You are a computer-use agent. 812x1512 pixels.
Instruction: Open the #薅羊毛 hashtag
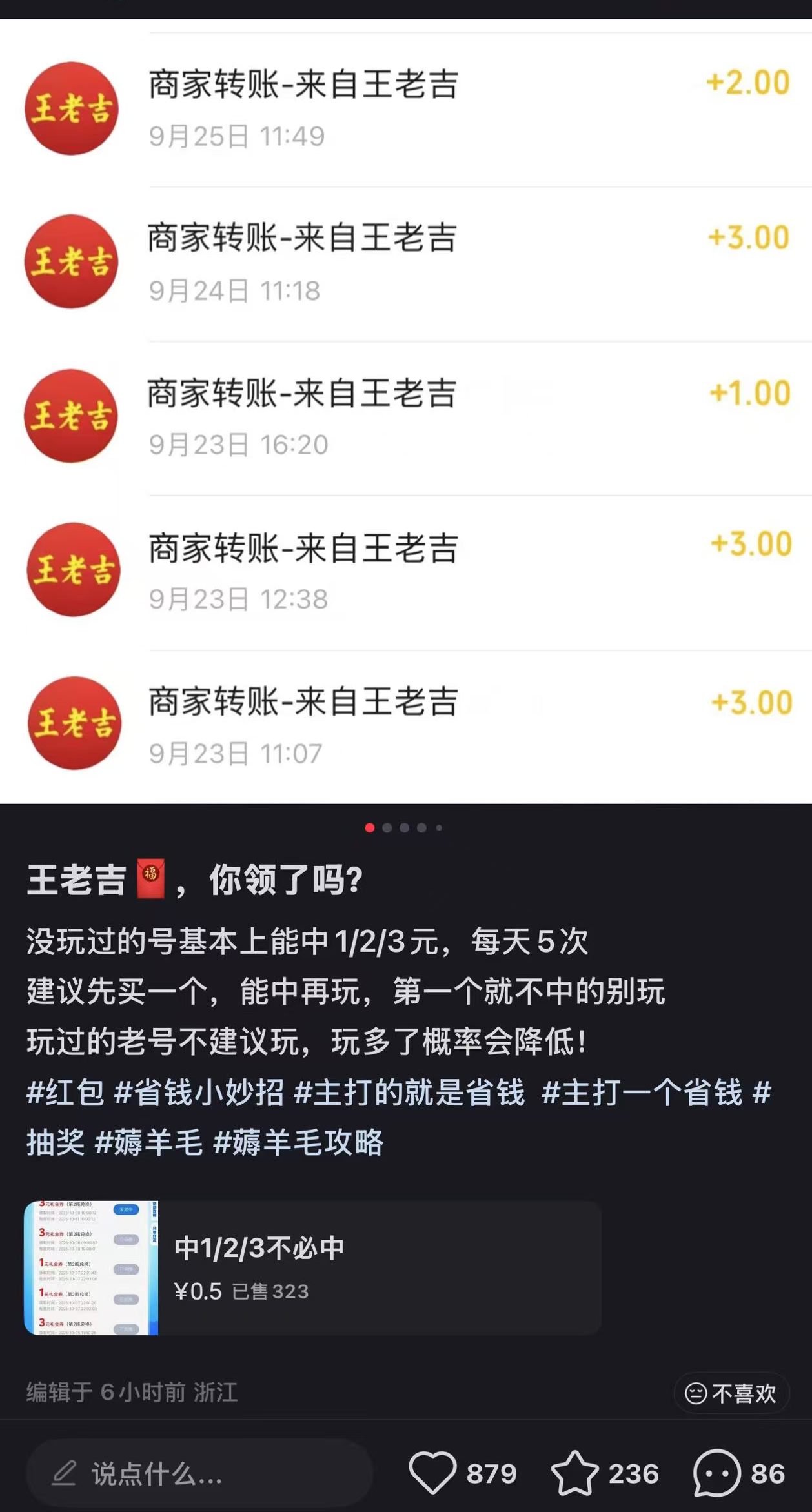[x=149, y=1143]
